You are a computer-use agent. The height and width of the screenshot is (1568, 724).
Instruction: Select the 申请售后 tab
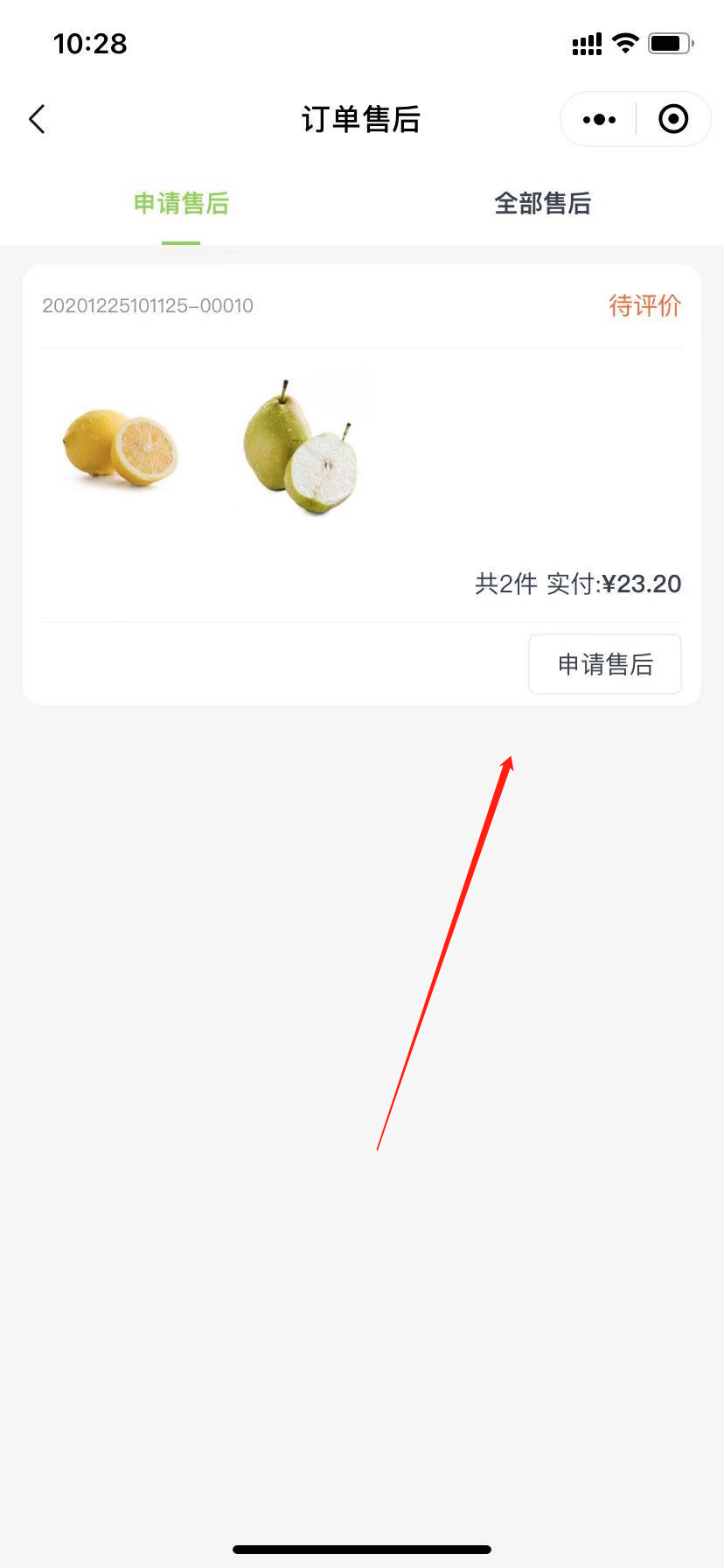pyautogui.click(x=181, y=204)
